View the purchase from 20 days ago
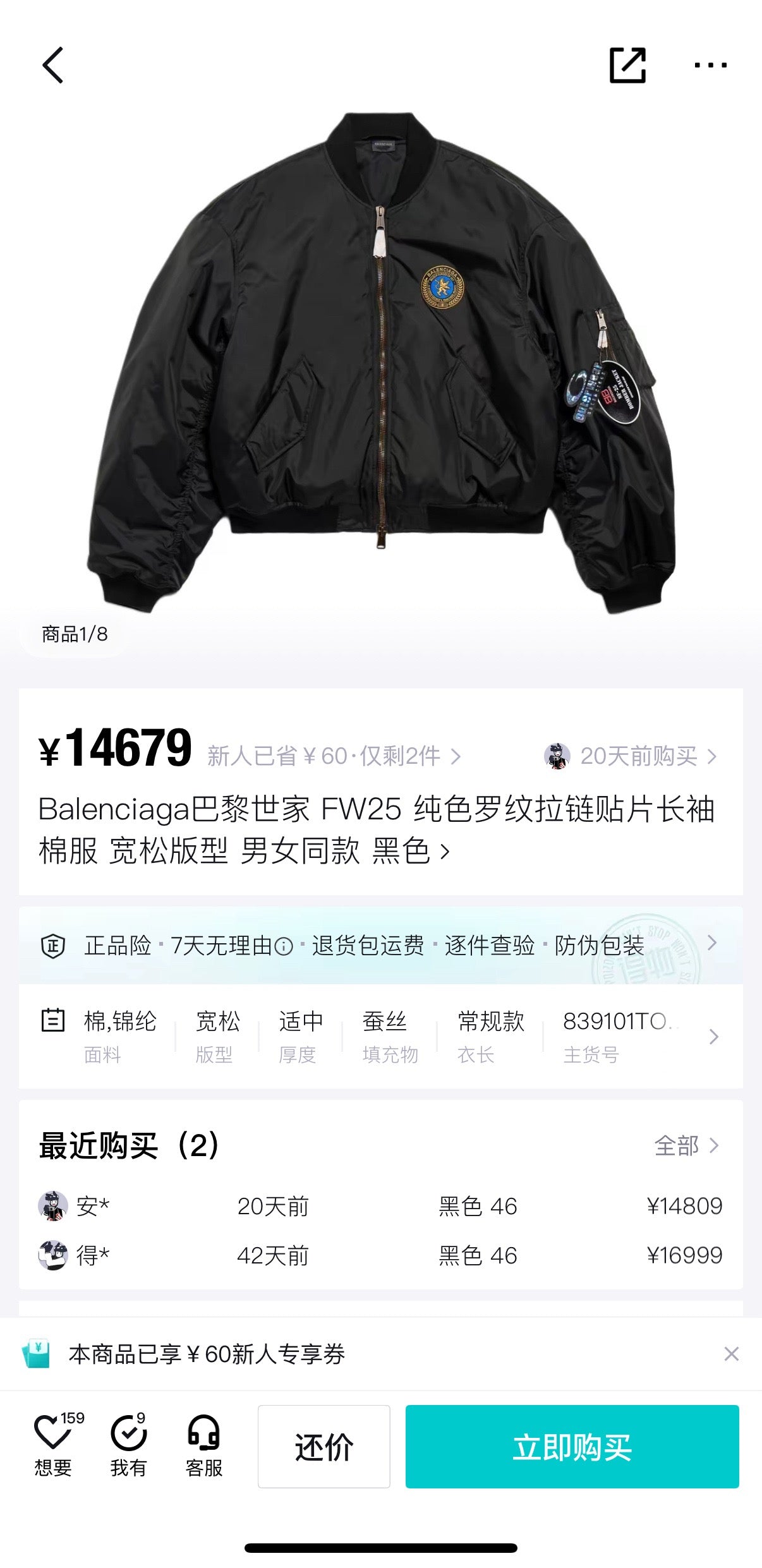 pos(631,756)
